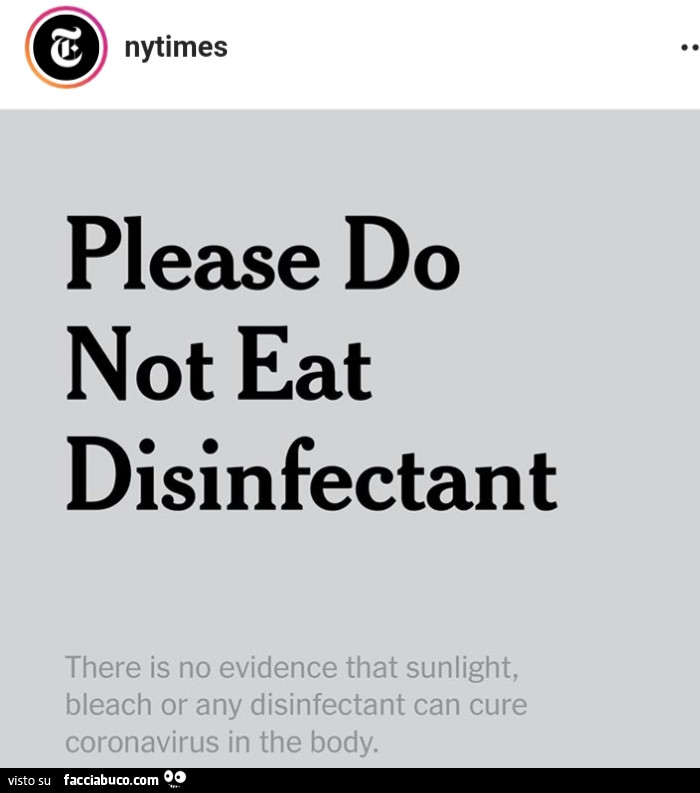Tap the nytimes username
This screenshot has width=700, height=793.
pos(176,46)
